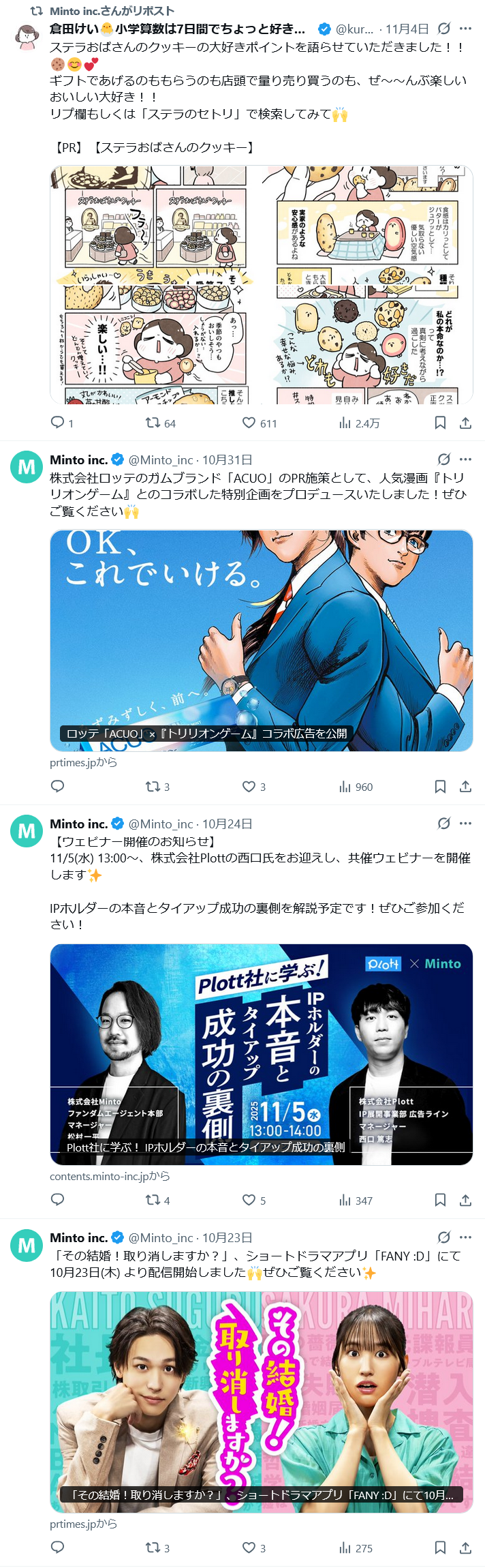Viewport: 485px width, 1568px height.
Task: Repost the October 24 webinar post
Action: coord(153,1200)
